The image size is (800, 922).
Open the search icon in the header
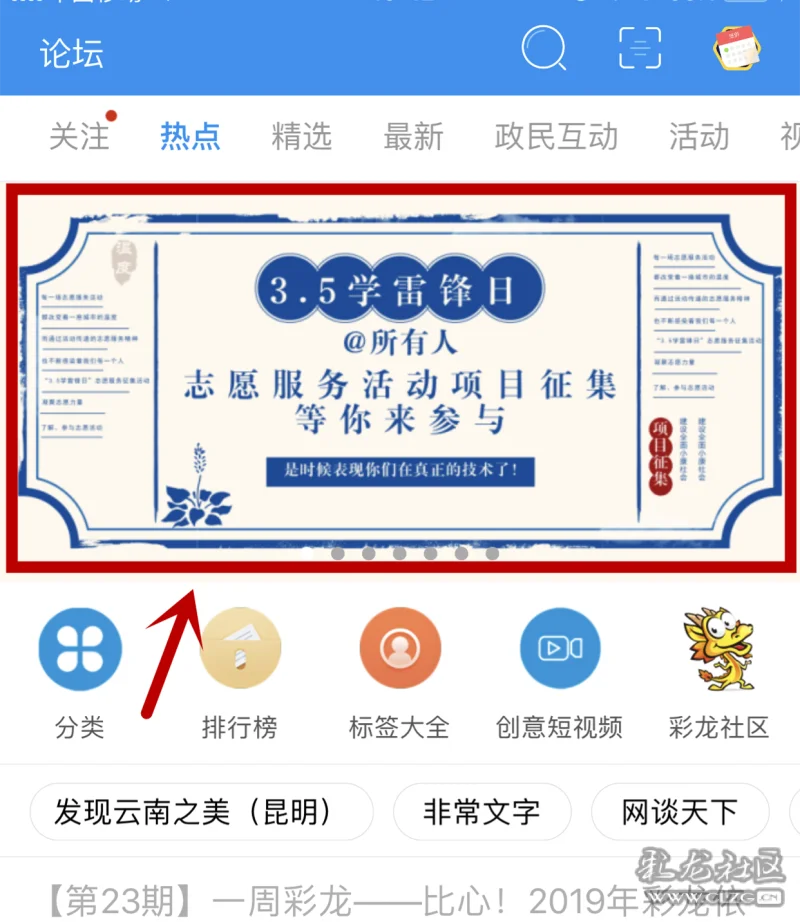click(544, 48)
